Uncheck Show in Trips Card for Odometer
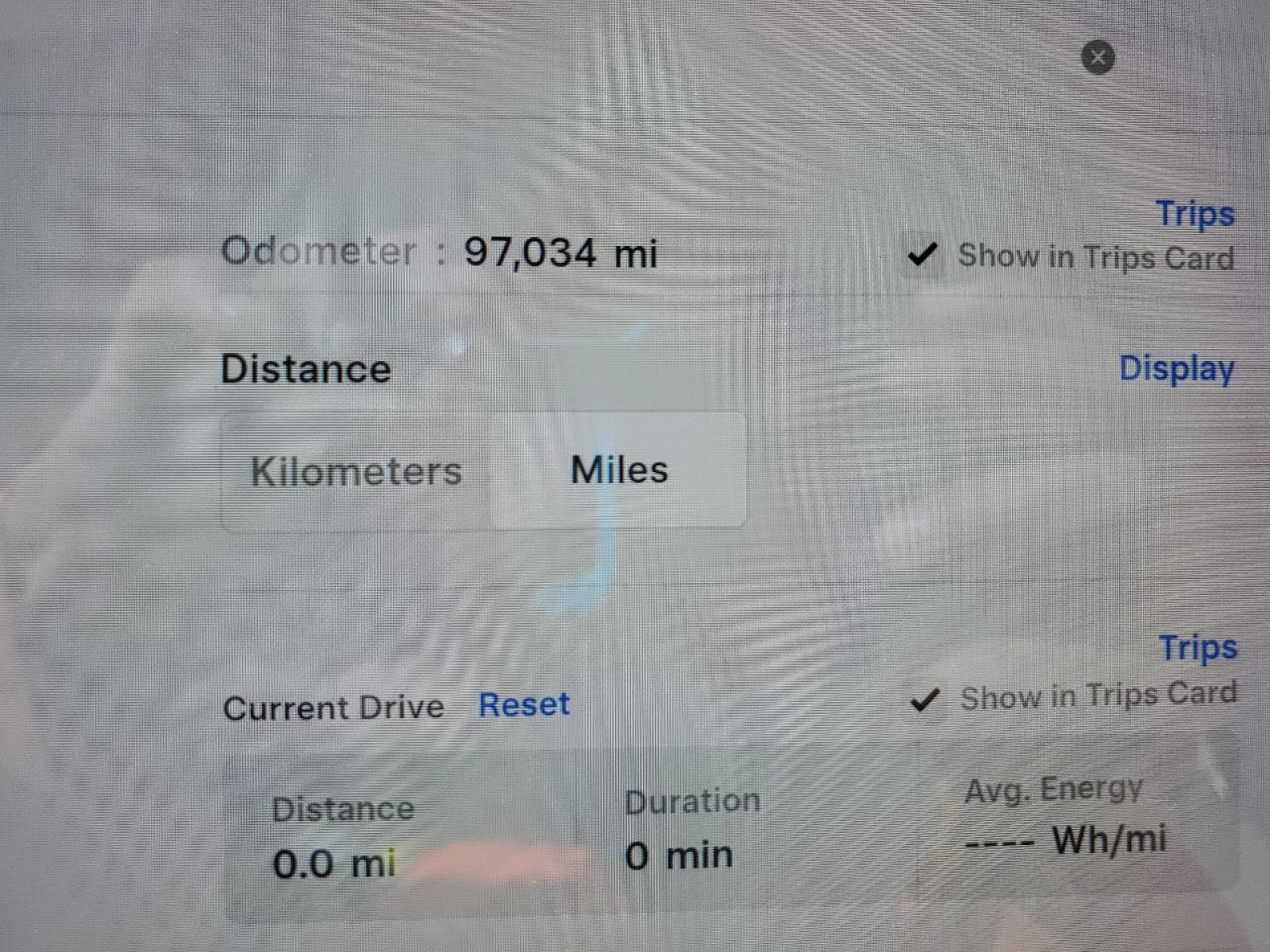 (x=923, y=255)
